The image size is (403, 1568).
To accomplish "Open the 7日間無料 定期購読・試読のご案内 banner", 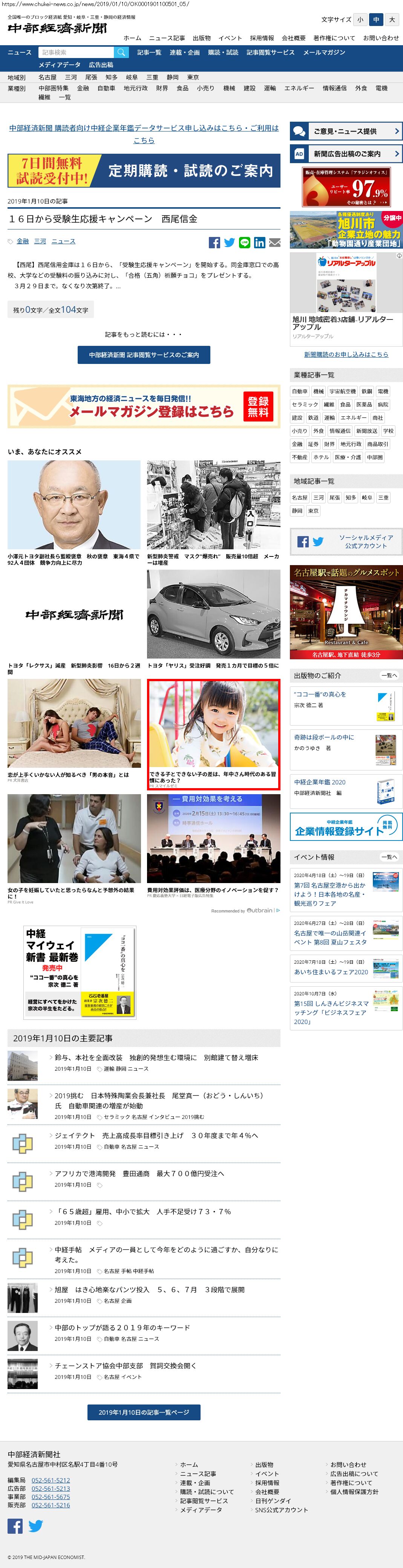I will pyautogui.click(x=144, y=170).
